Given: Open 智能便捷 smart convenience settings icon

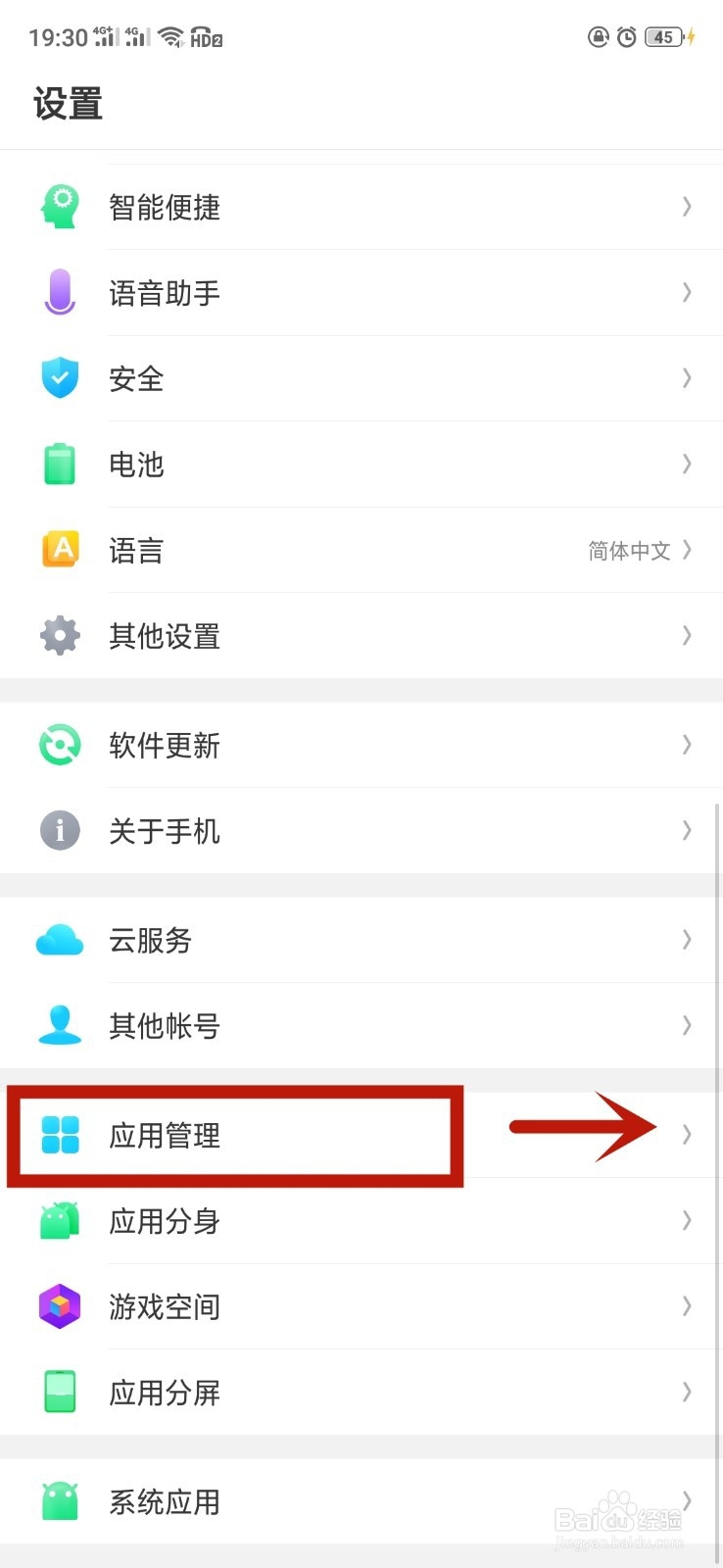Looking at the screenshot, I should [59, 207].
